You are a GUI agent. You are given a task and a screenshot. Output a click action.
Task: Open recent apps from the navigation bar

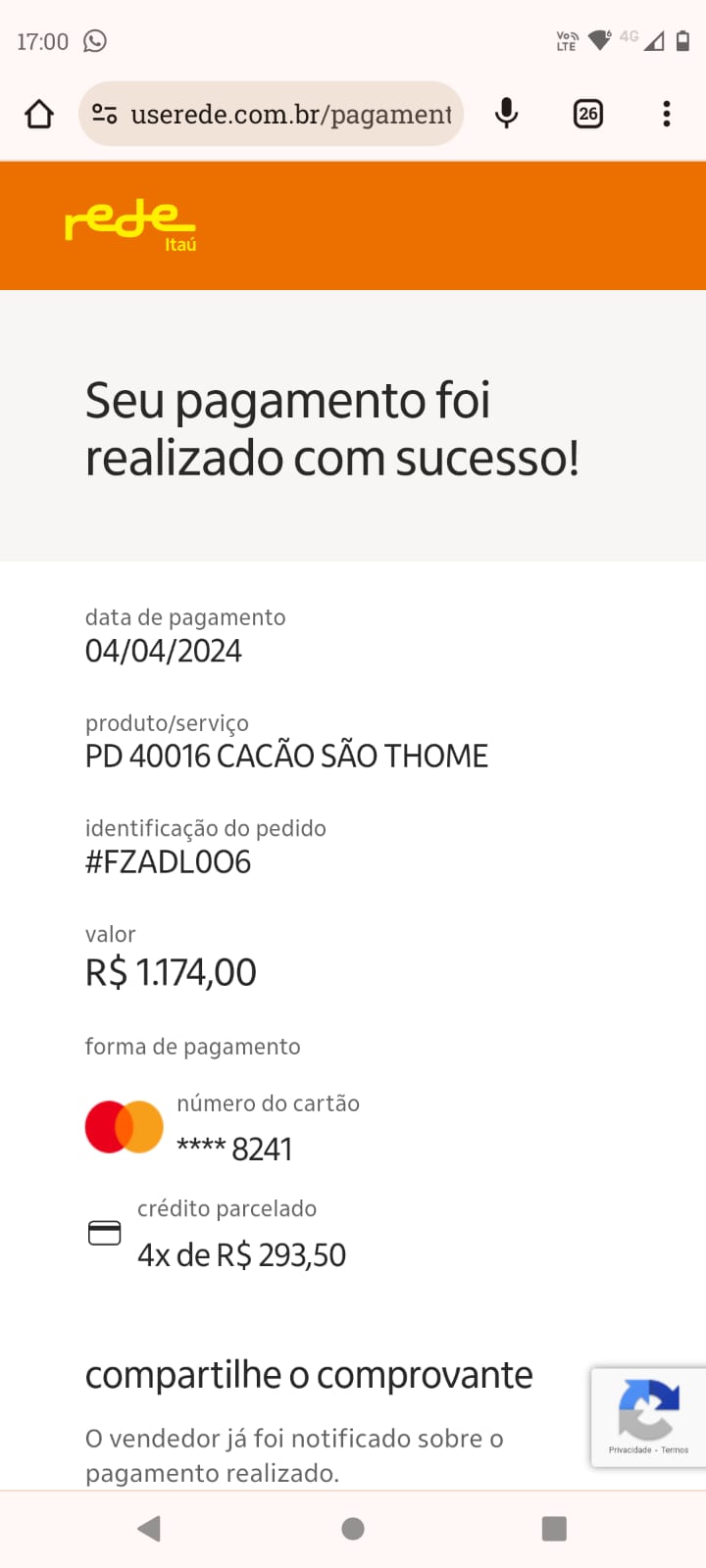tap(554, 1529)
